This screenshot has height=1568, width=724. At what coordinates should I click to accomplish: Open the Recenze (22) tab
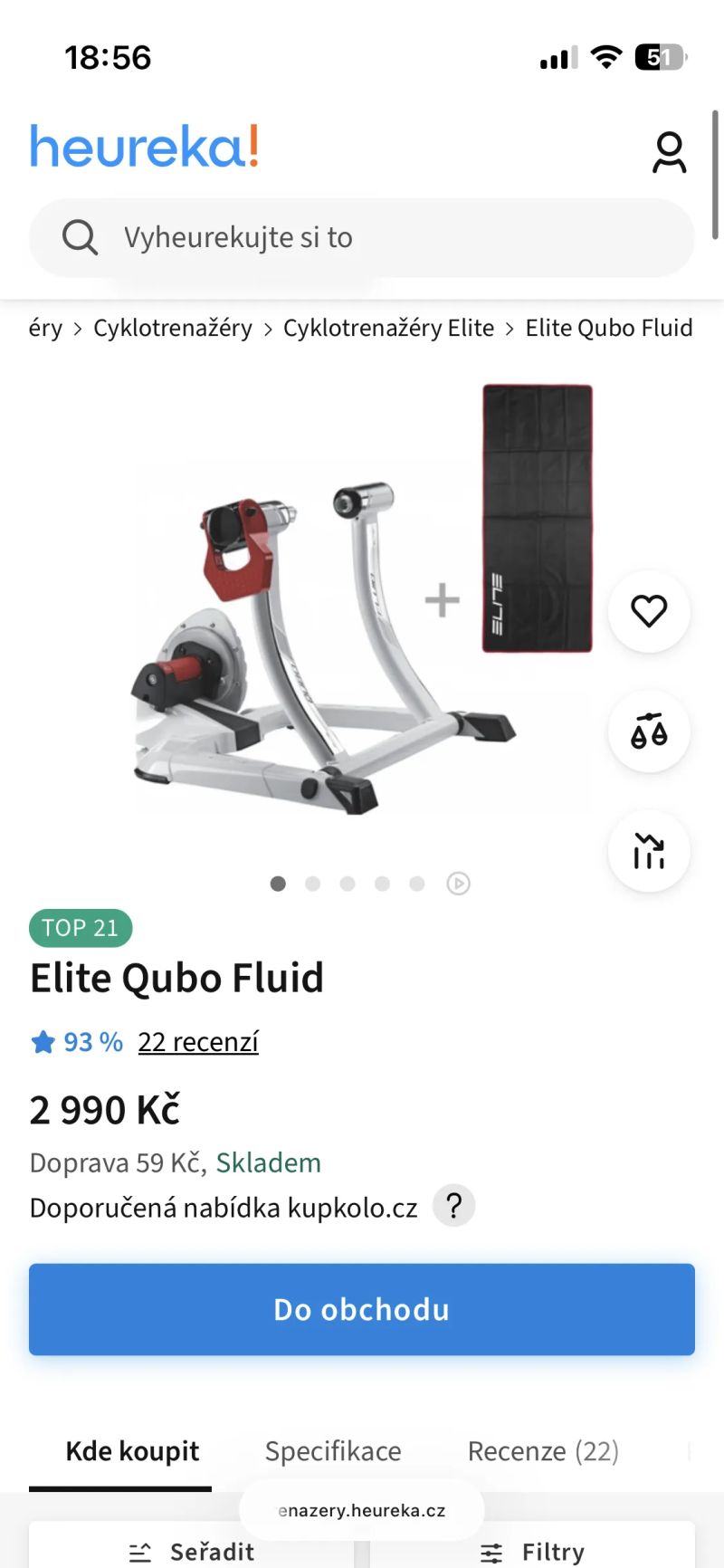(543, 1450)
